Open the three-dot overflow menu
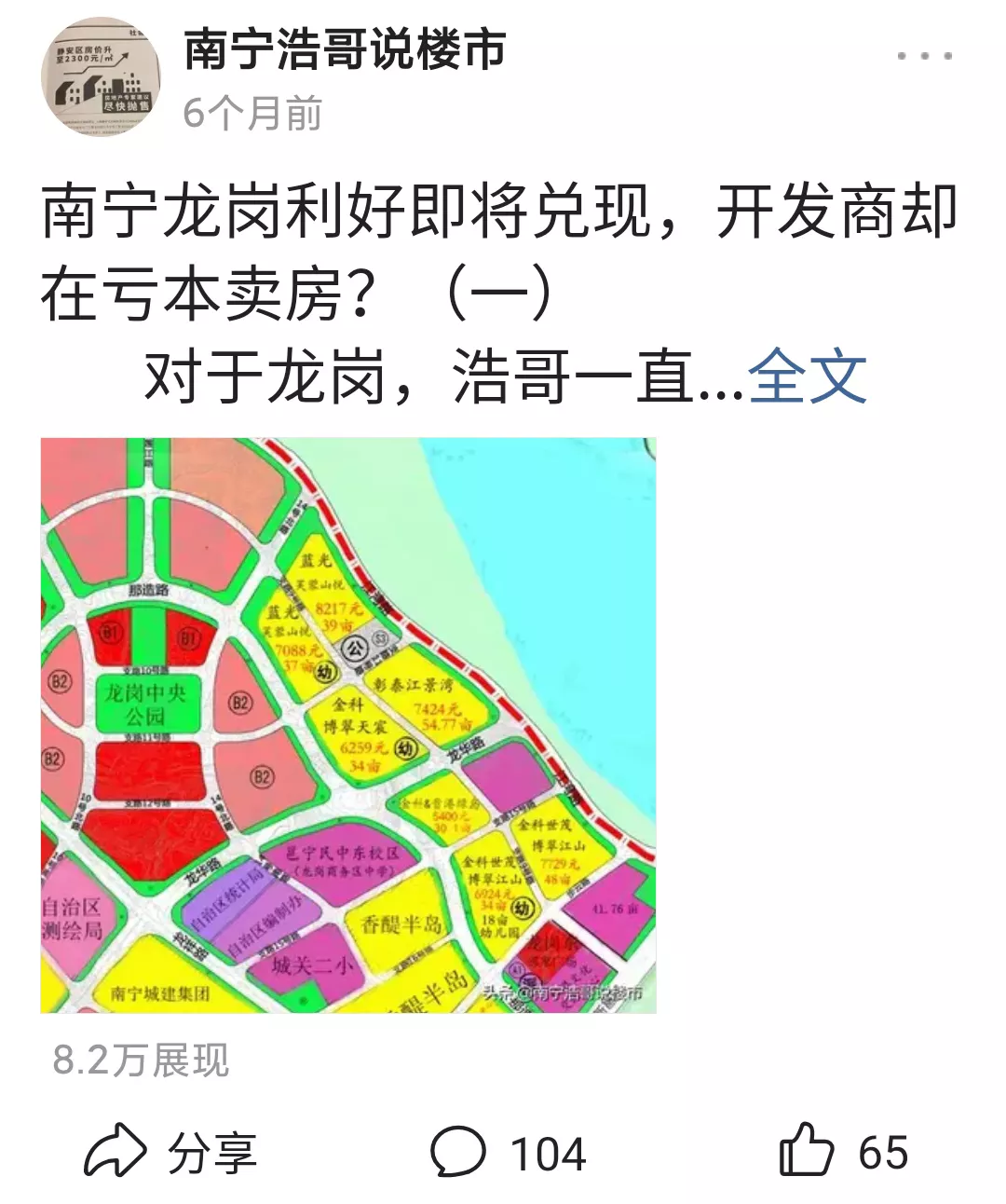The width and height of the screenshot is (1006, 1204). pos(924,56)
